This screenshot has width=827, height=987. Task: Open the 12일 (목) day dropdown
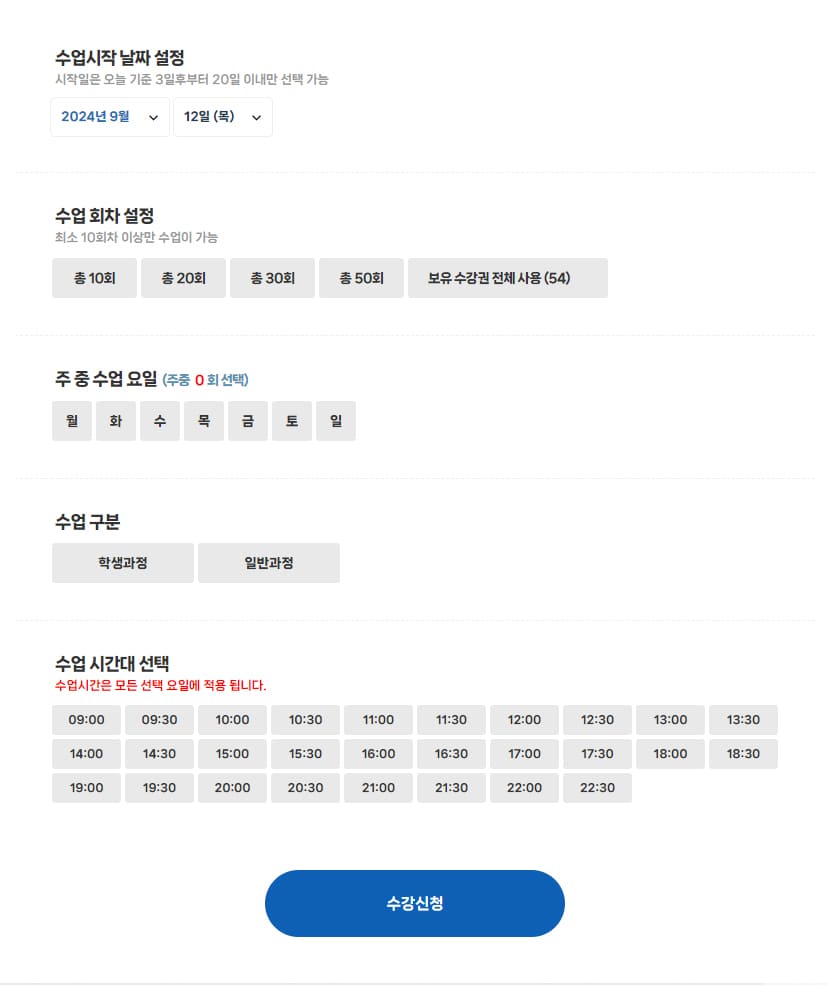[x=222, y=117]
